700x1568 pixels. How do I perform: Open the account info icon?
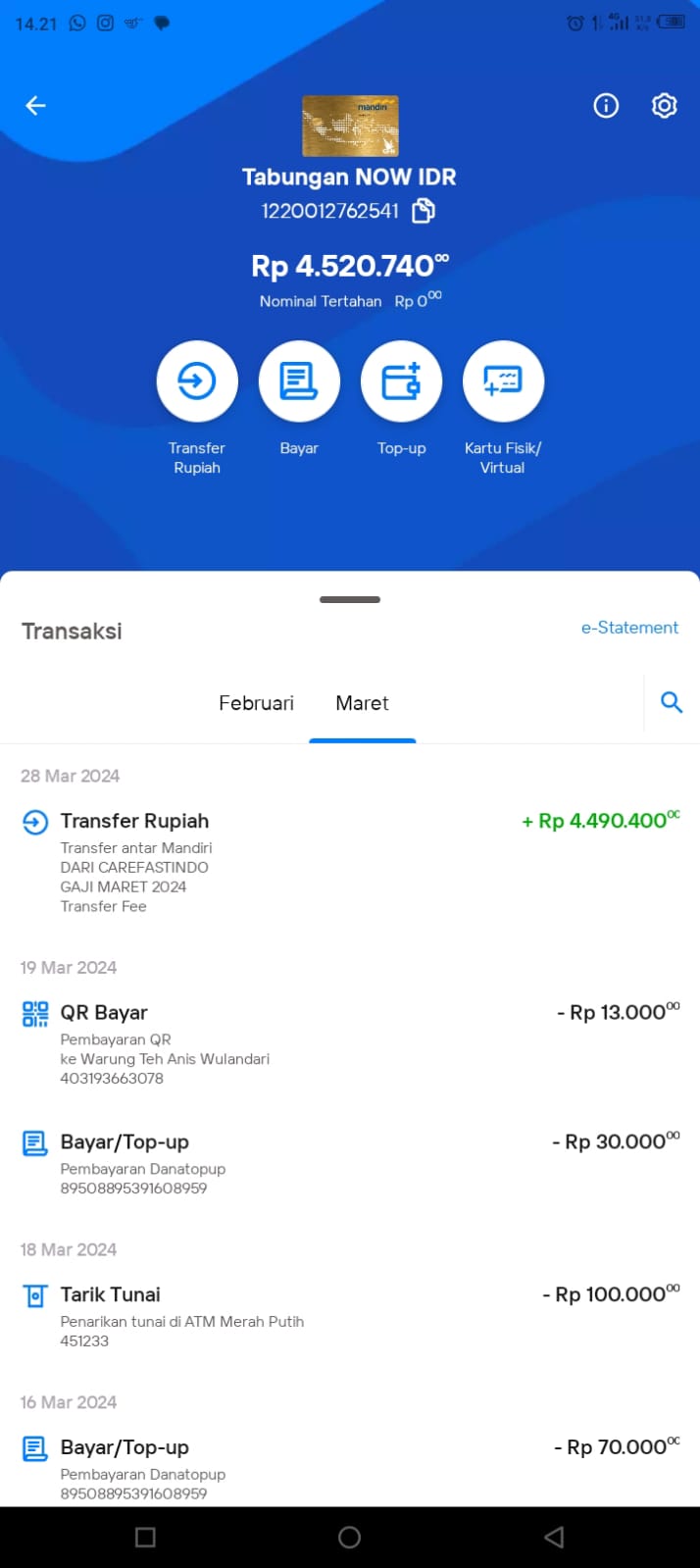pos(606,106)
